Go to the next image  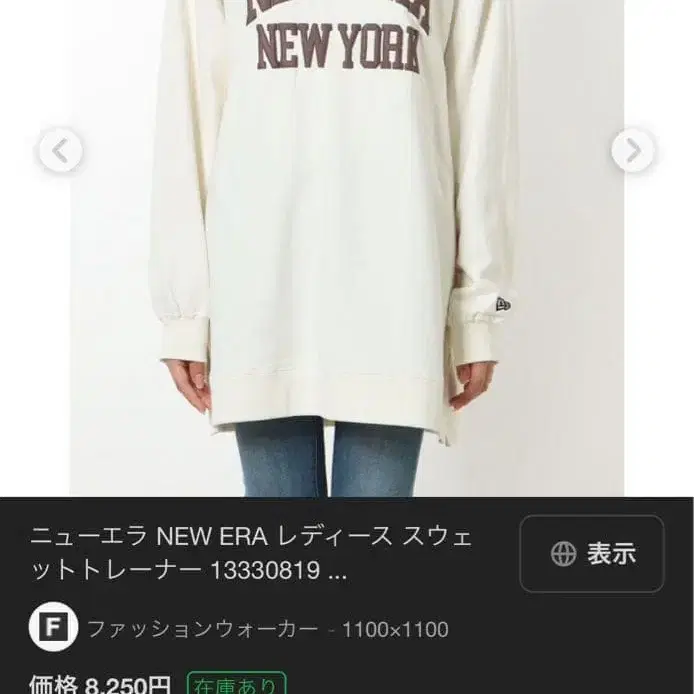632,152
